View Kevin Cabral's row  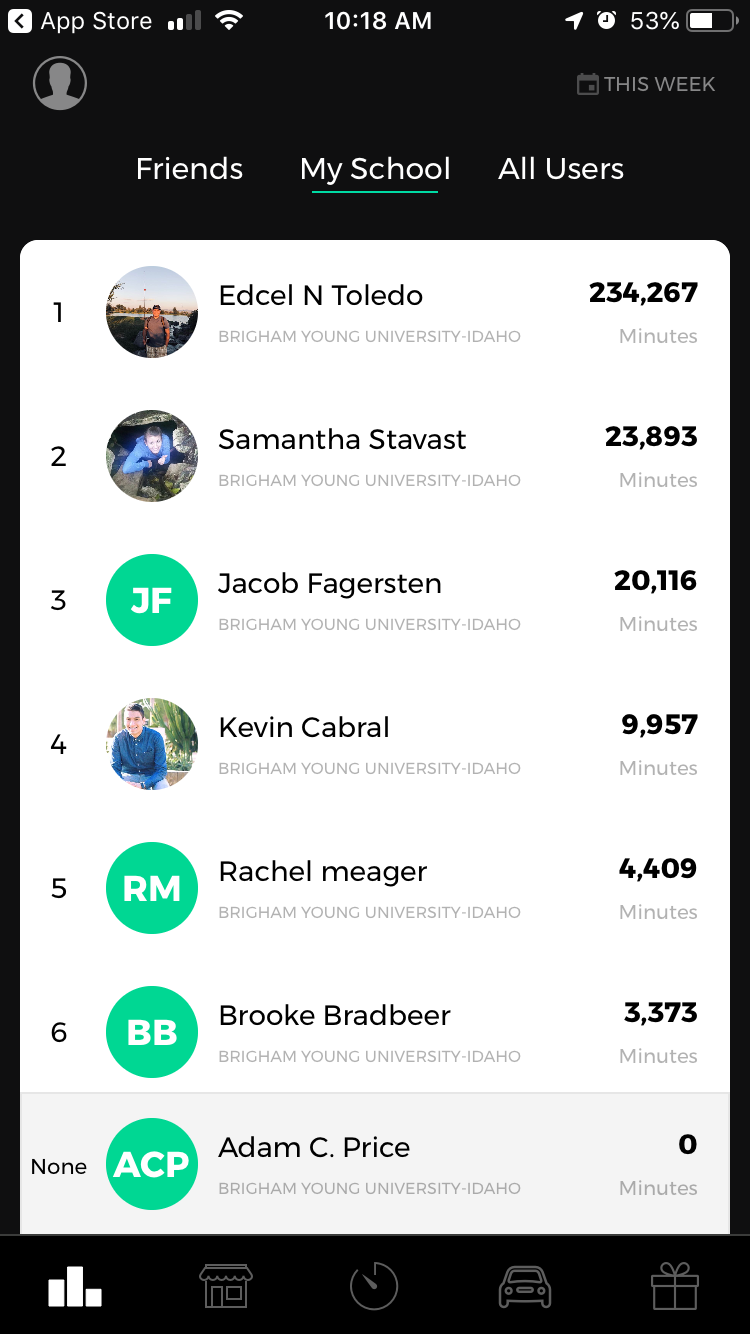(375, 744)
